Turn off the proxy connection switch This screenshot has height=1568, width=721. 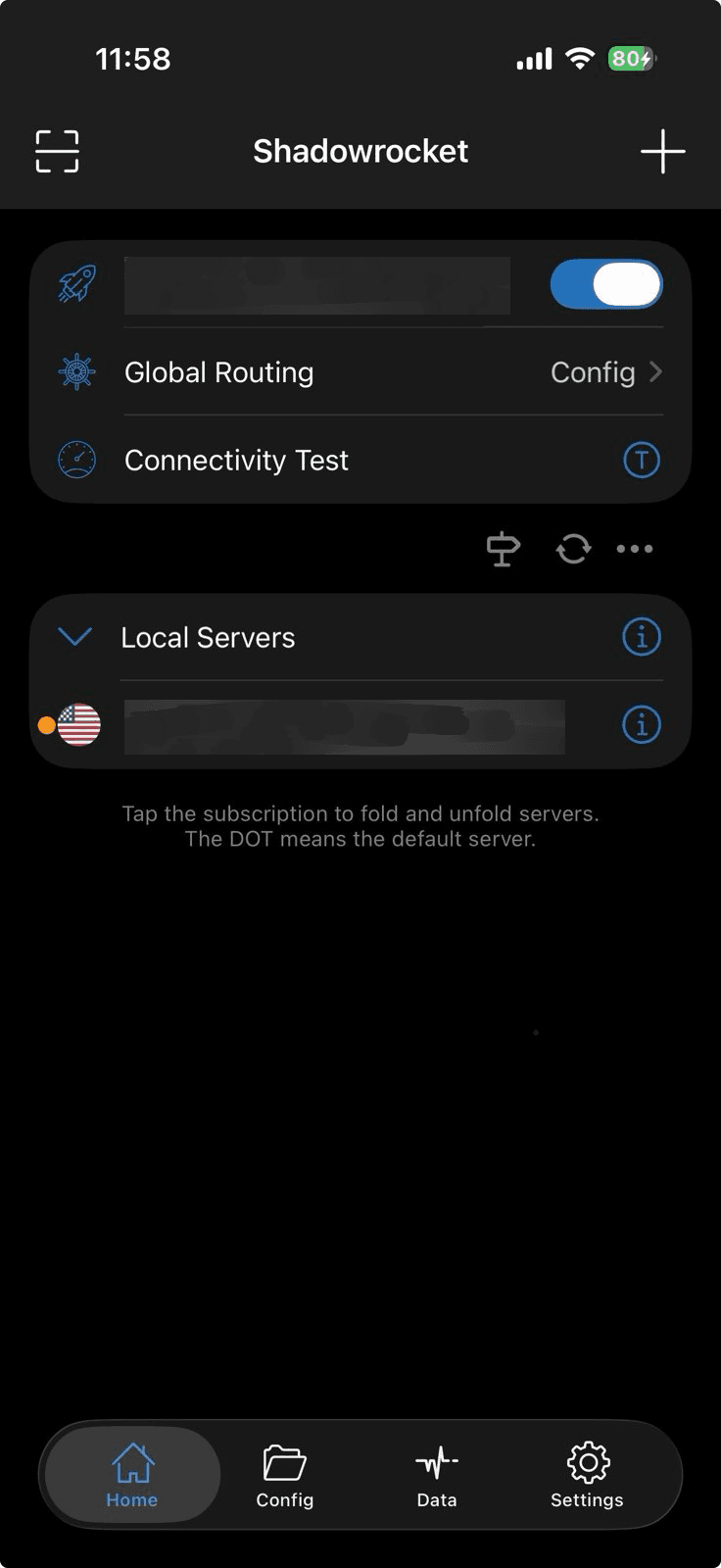point(606,284)
